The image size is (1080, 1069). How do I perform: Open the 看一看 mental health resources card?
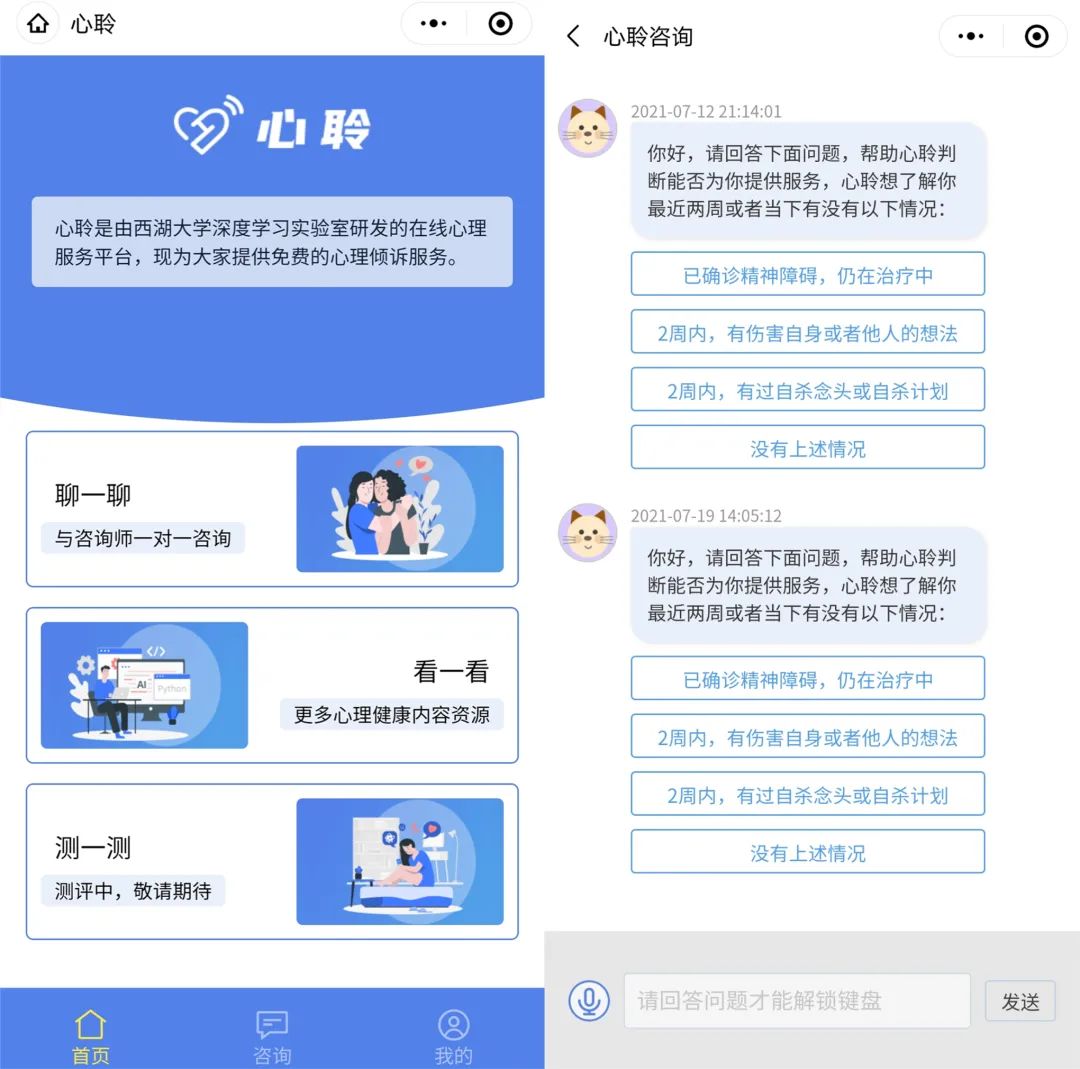[272, 685]
